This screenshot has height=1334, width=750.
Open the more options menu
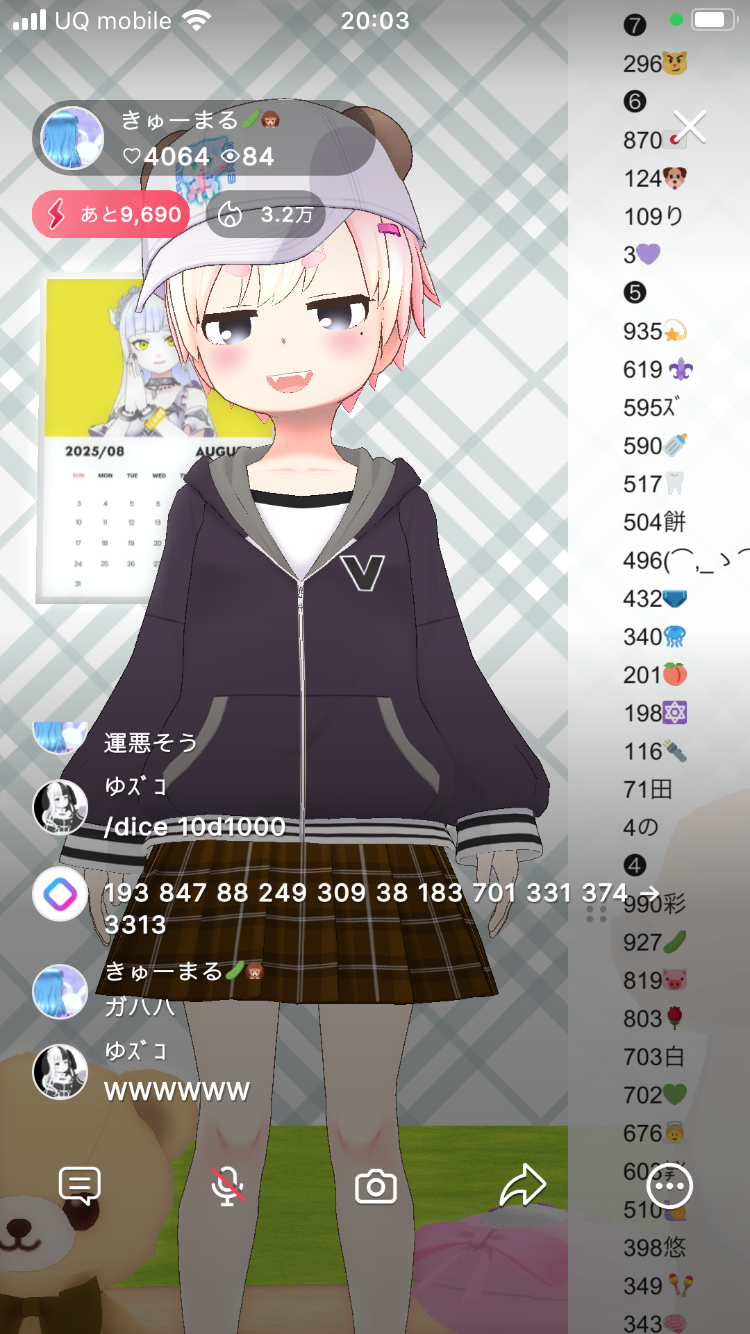[669, 1187]
